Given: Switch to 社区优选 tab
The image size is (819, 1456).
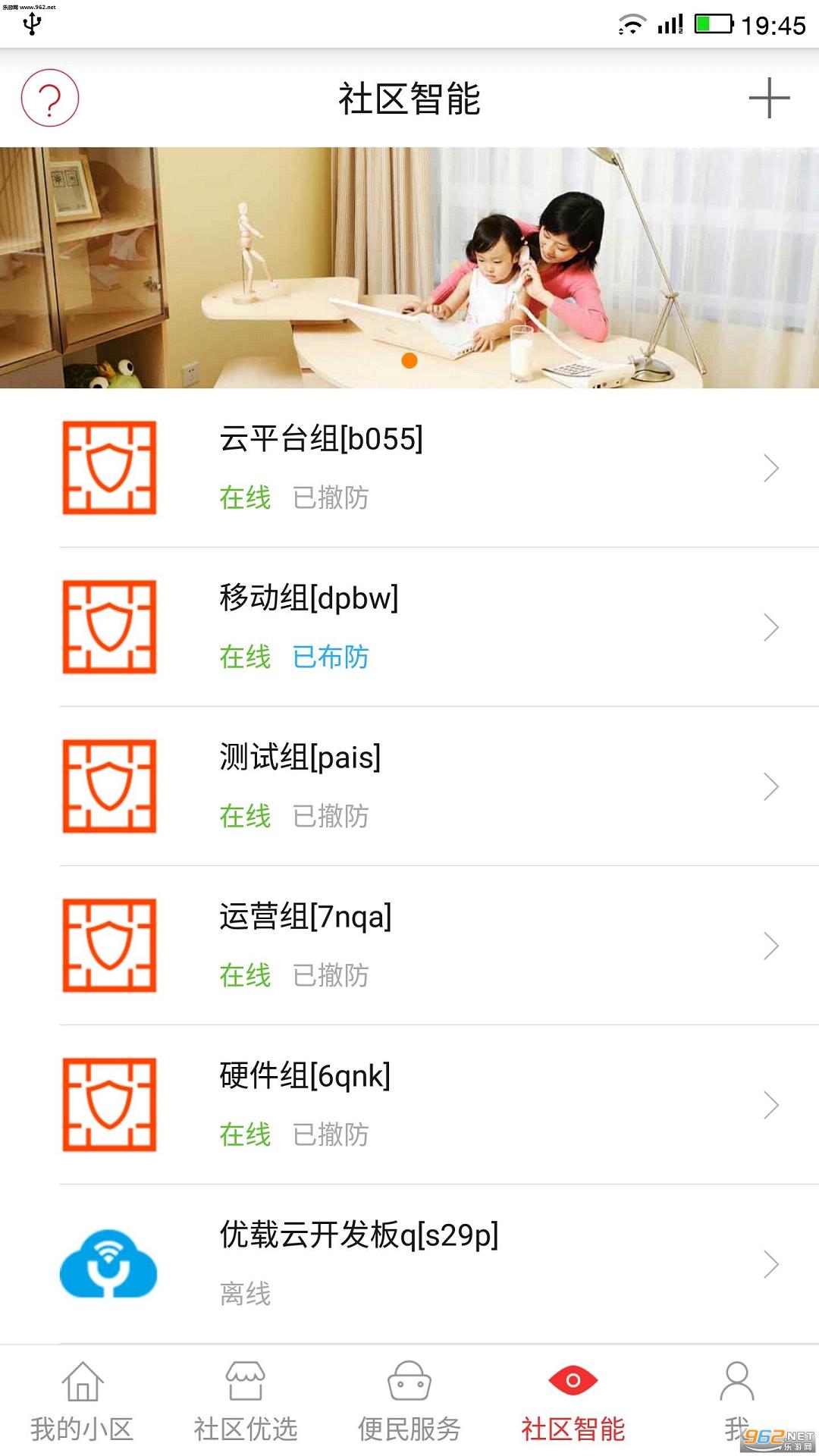Looking at the screenshot, I should [x=246, y=1401].
